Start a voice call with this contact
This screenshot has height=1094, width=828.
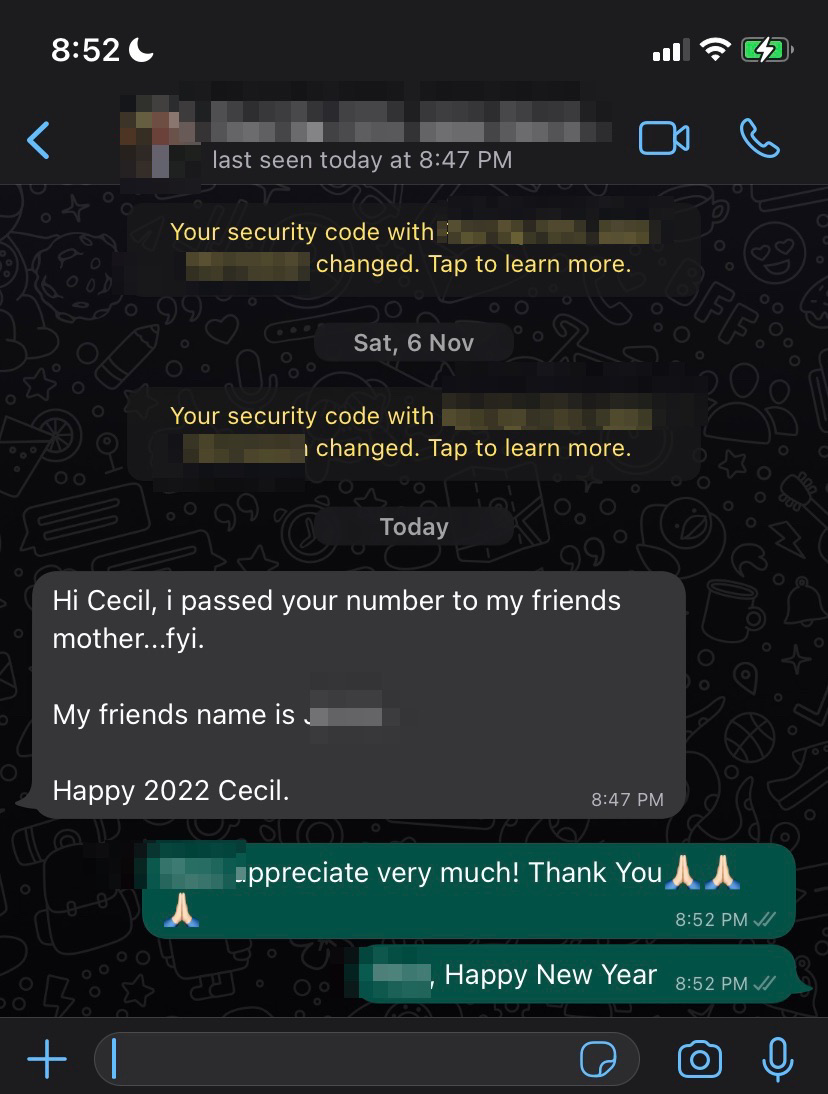[x=759, y=139]
